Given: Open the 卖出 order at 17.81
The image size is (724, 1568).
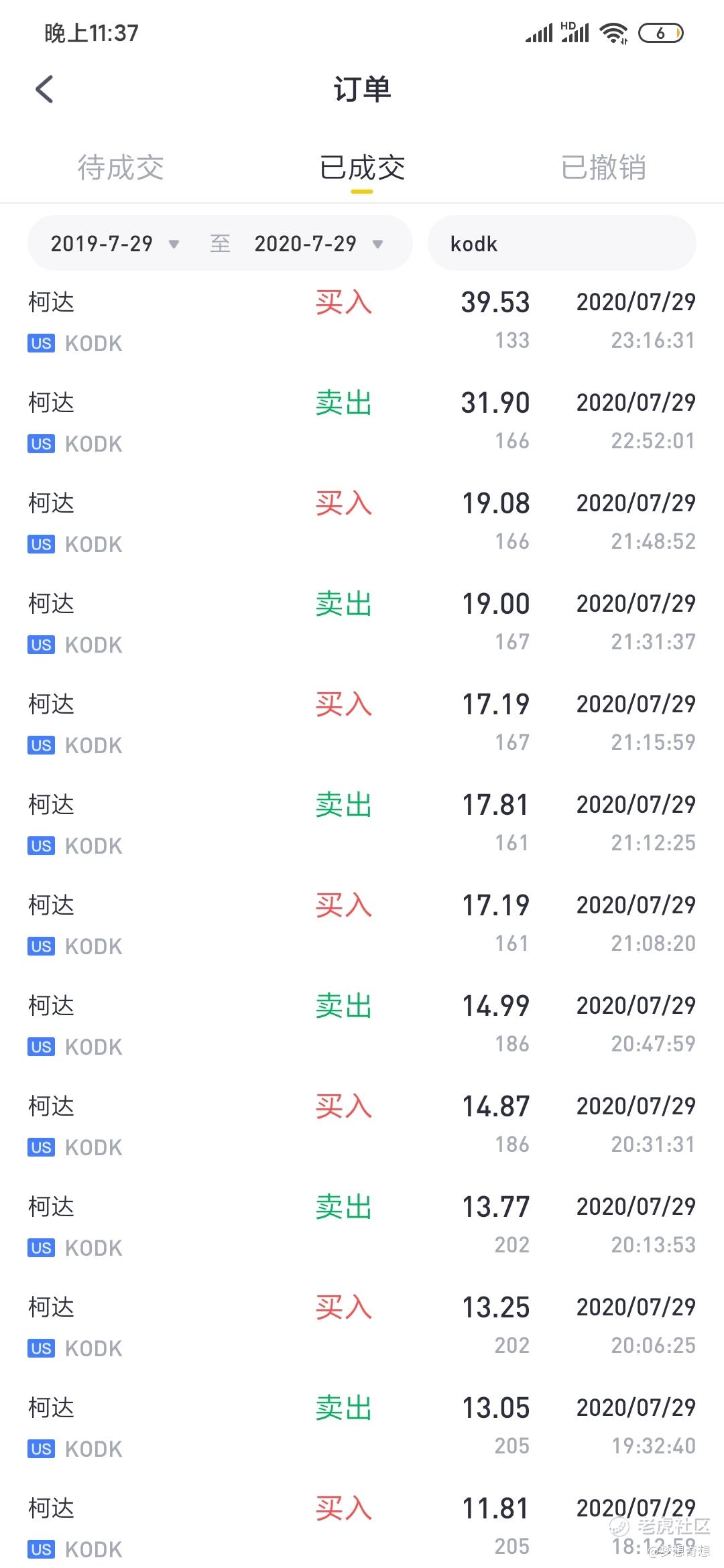Looking at the screenshot, I should pyautogui.click(x=362, y=824).
